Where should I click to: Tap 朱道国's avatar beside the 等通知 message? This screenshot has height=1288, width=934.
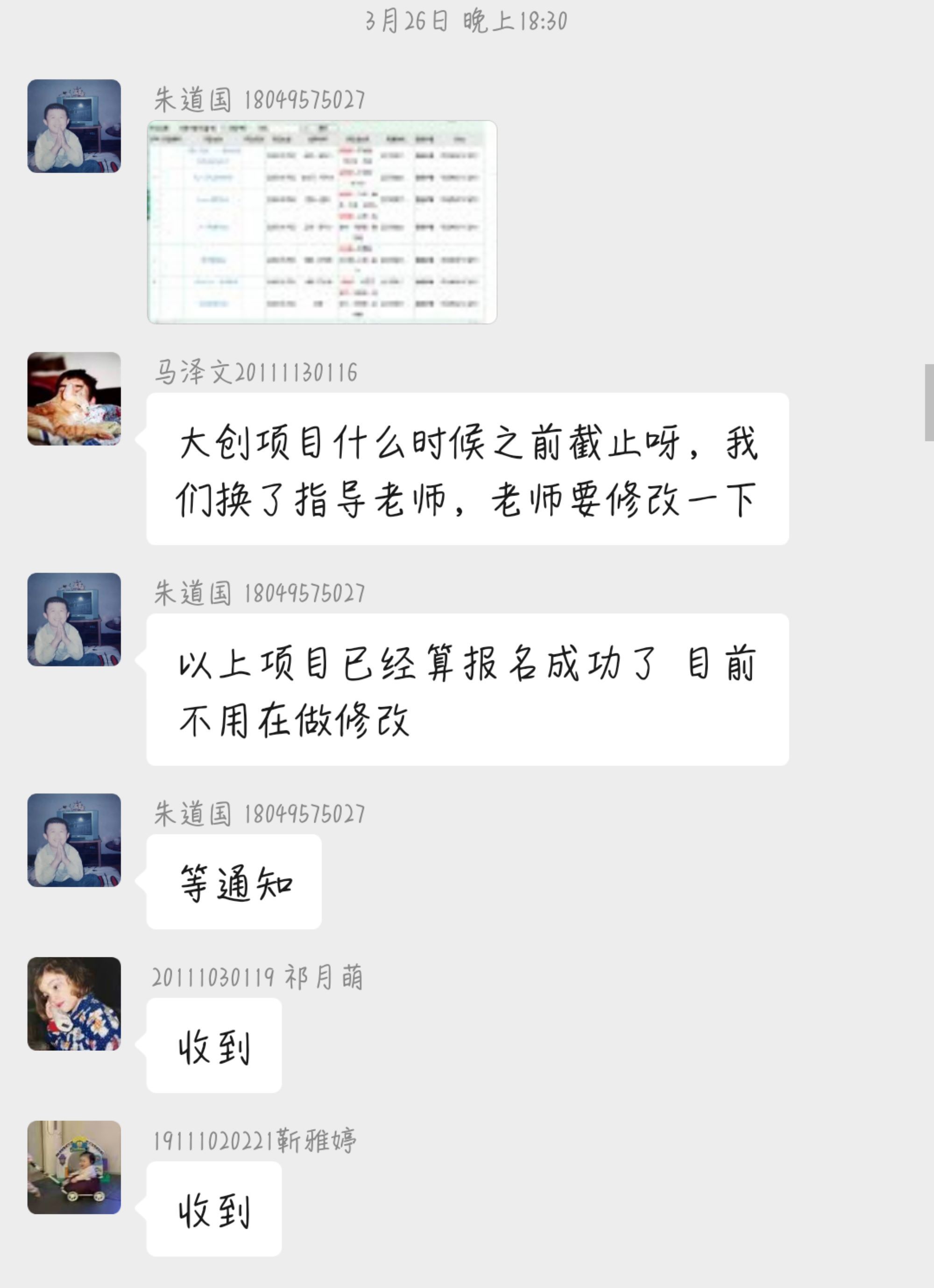click(x=74, y=840)
